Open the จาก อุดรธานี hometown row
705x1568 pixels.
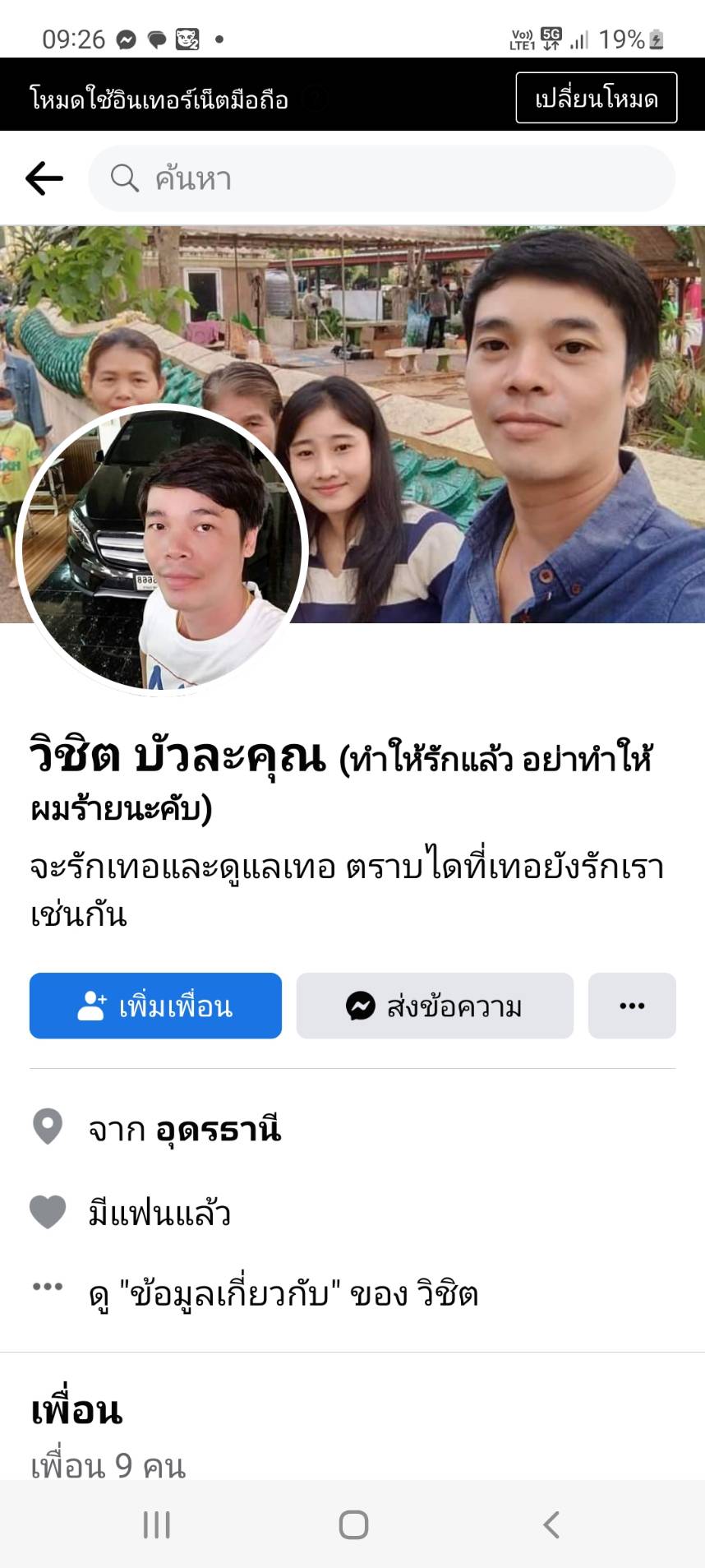(x=185, y=1129)
